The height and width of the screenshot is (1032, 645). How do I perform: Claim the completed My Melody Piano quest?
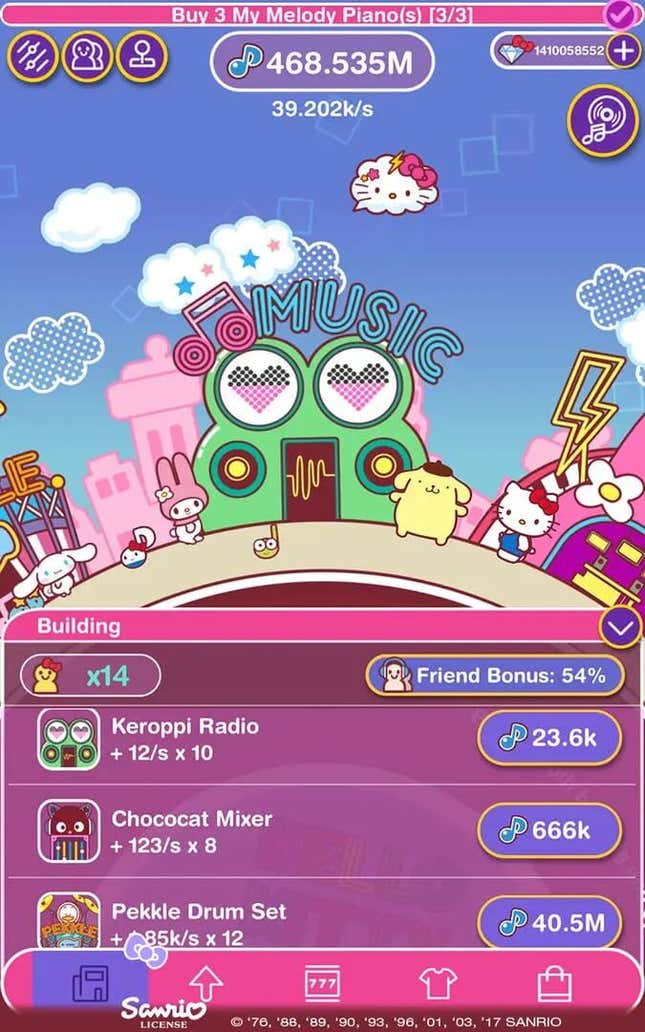(x=620, y=14)
